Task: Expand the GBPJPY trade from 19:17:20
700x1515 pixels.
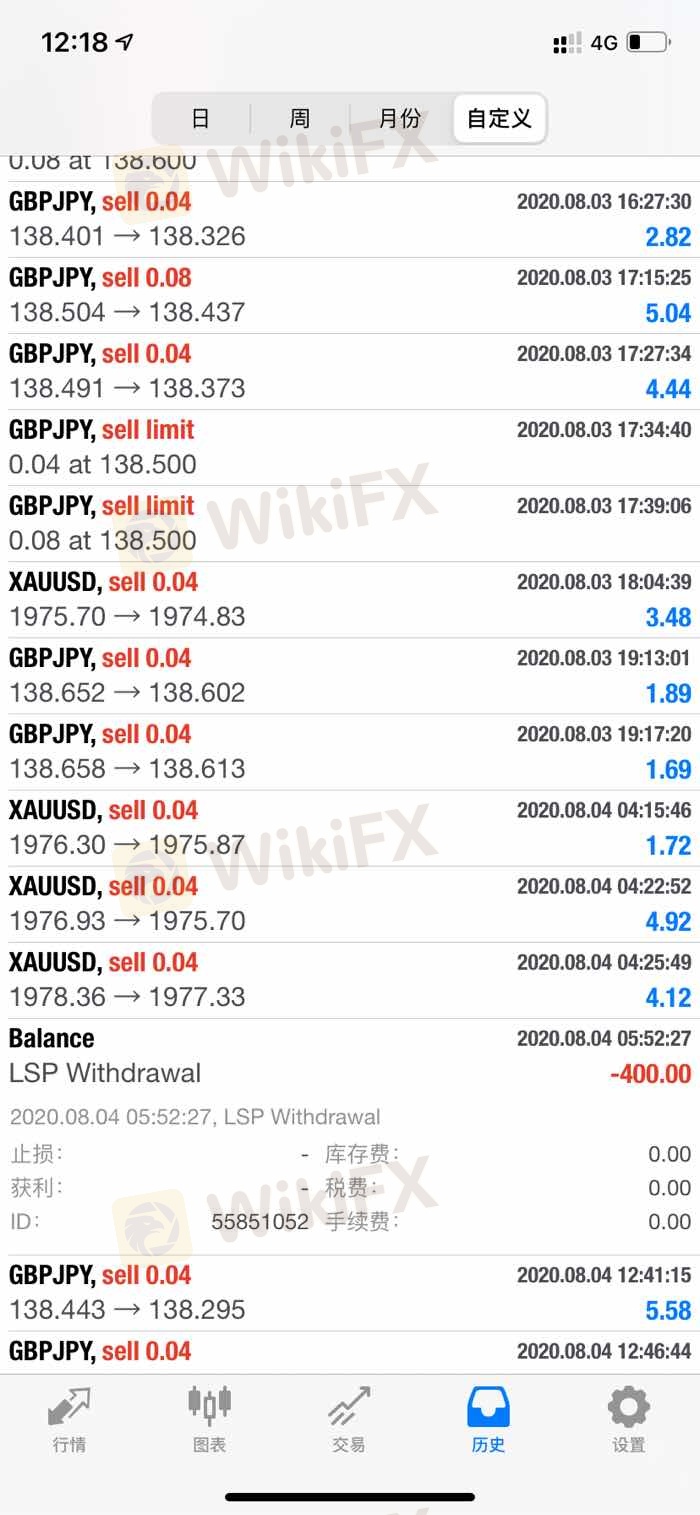Action: pyautogui.click(x=350, y=752)
